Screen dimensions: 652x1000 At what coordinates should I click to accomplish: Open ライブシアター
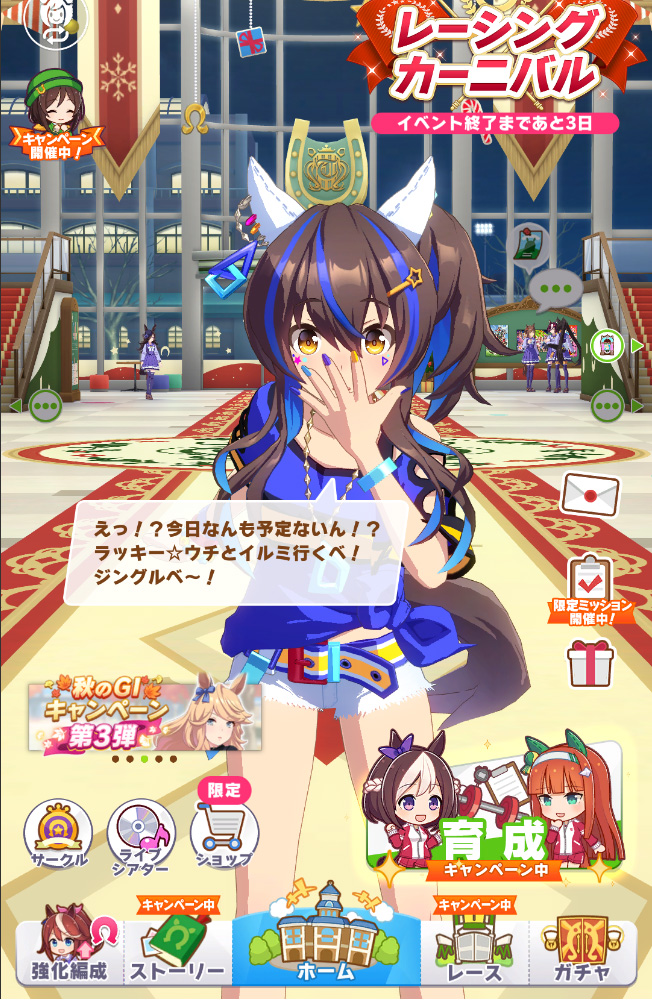click(141, 835)
